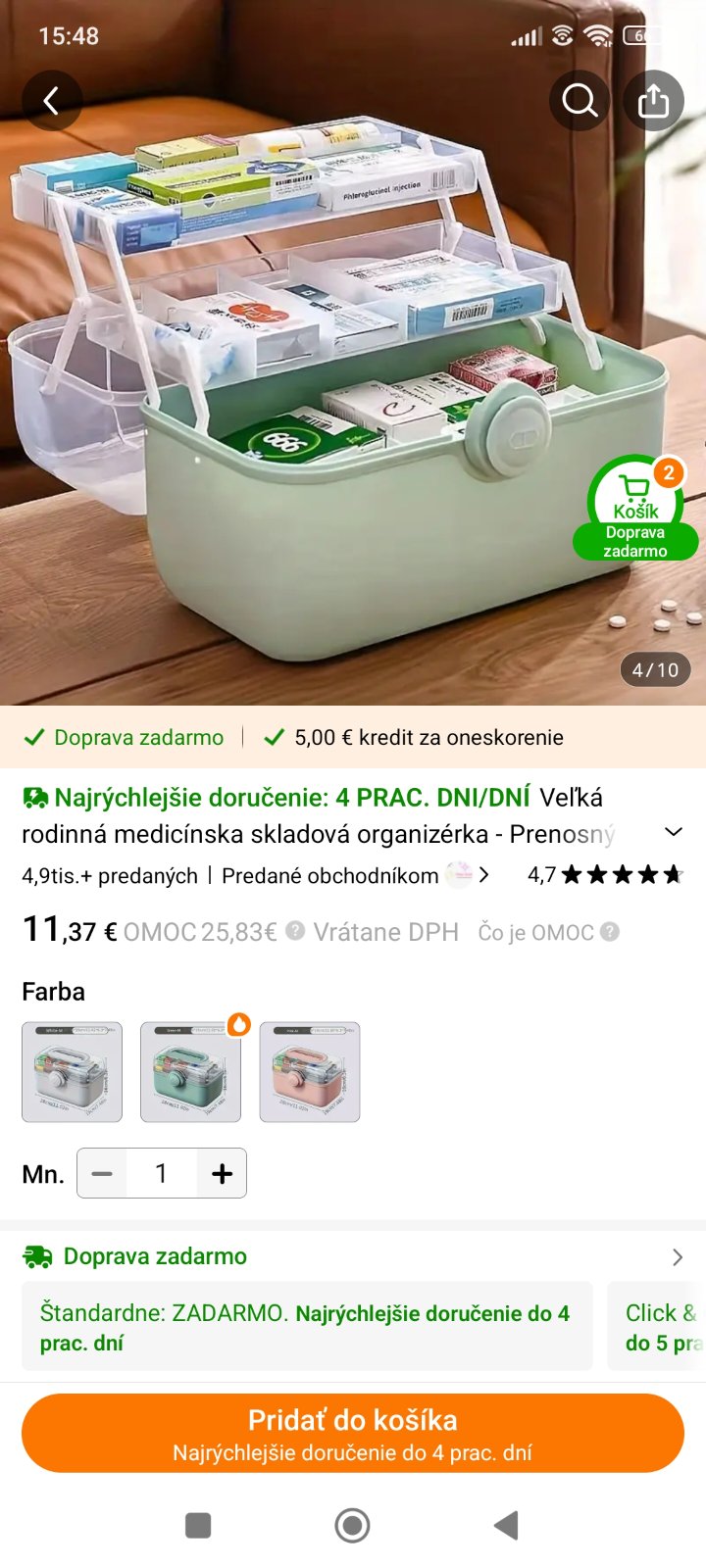Tap the Pridať do košíka button
The image size is (706, 1568).
[x=353, y=1433]
